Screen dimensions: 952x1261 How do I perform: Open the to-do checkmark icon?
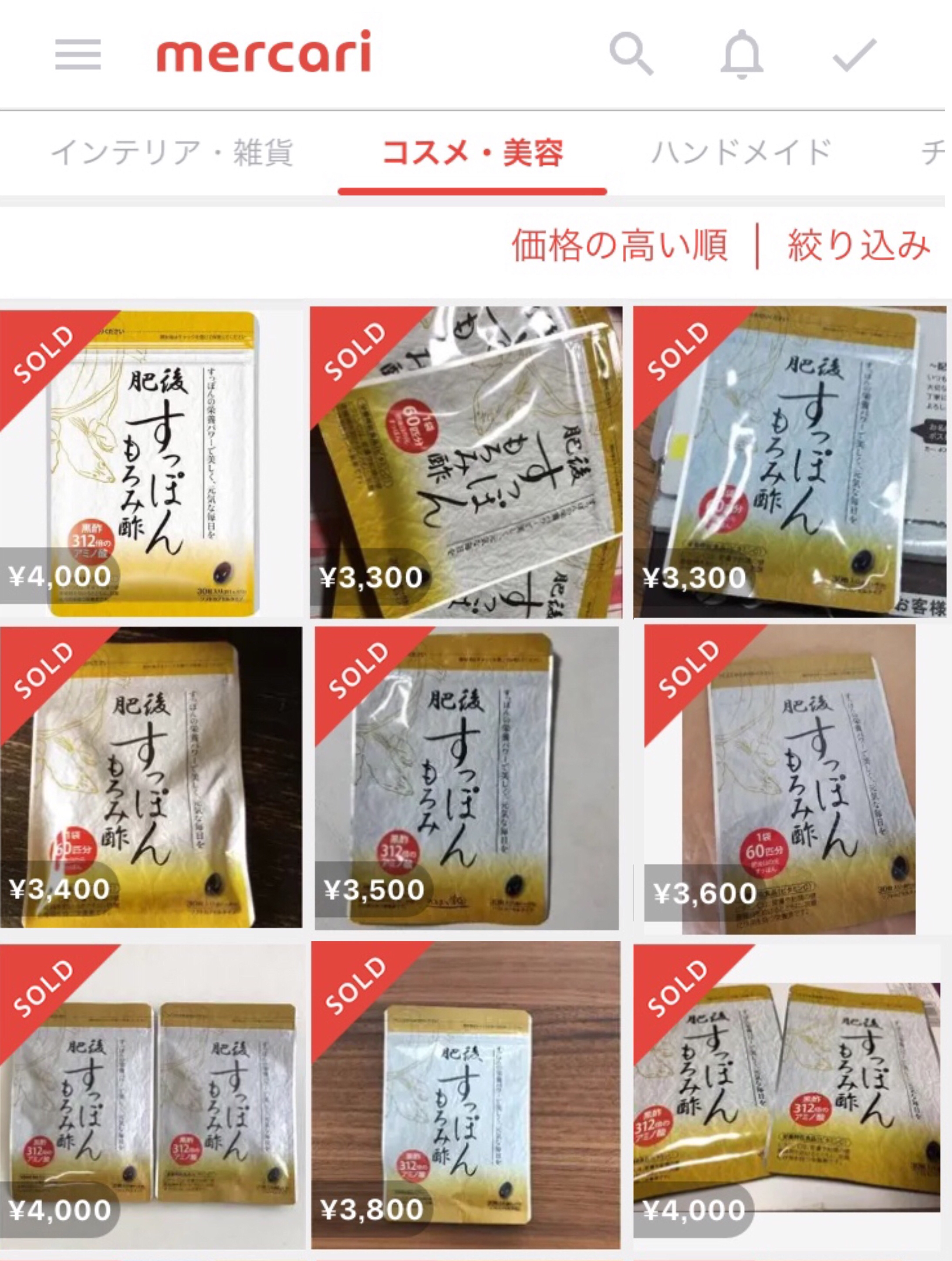854,55
